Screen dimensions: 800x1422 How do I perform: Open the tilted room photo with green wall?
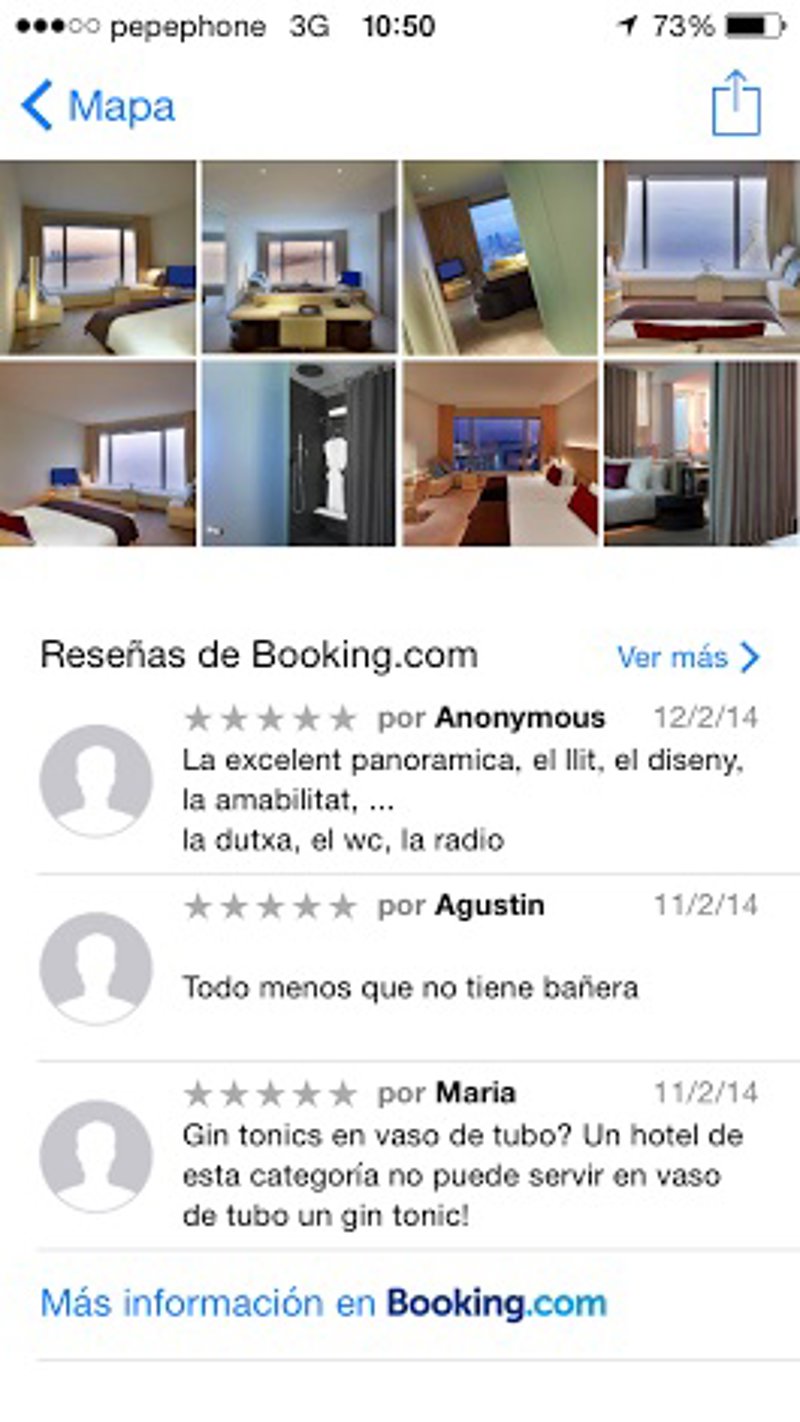(500, 257)
